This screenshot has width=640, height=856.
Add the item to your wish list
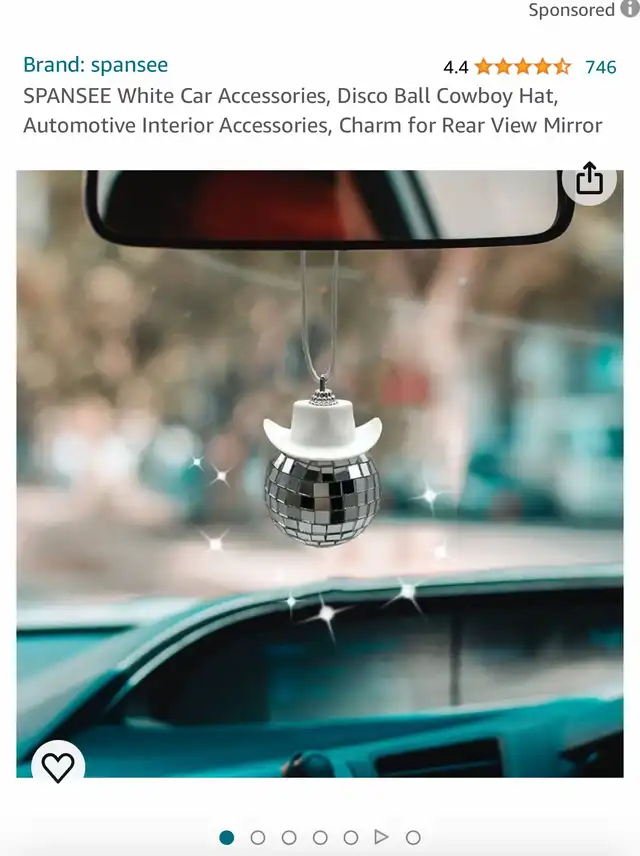[58, 767]
